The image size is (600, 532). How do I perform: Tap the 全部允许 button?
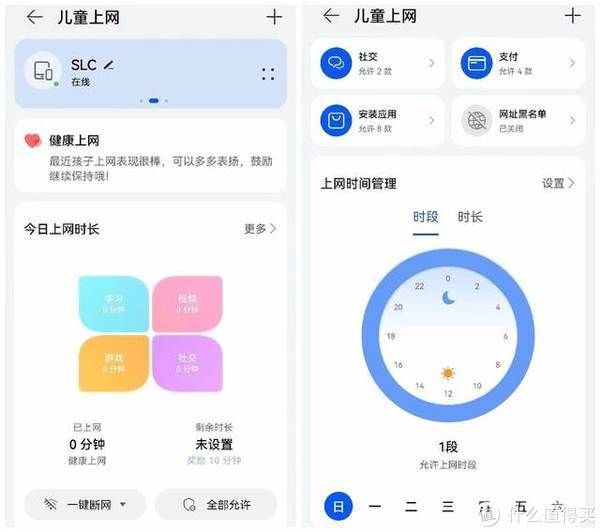coord(216,504)
